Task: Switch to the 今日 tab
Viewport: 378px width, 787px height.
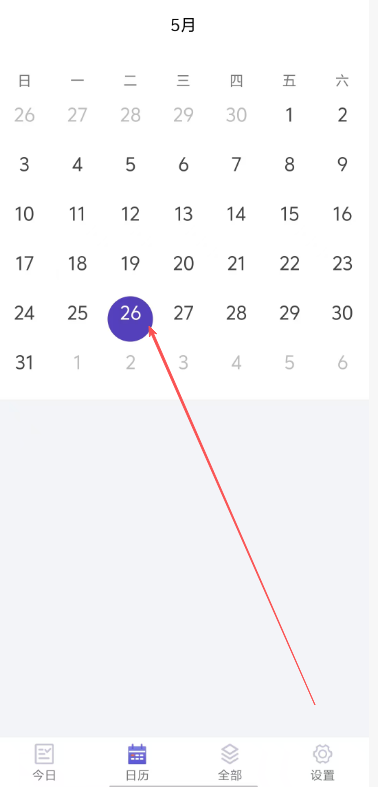Action: [x=44, y=762]
